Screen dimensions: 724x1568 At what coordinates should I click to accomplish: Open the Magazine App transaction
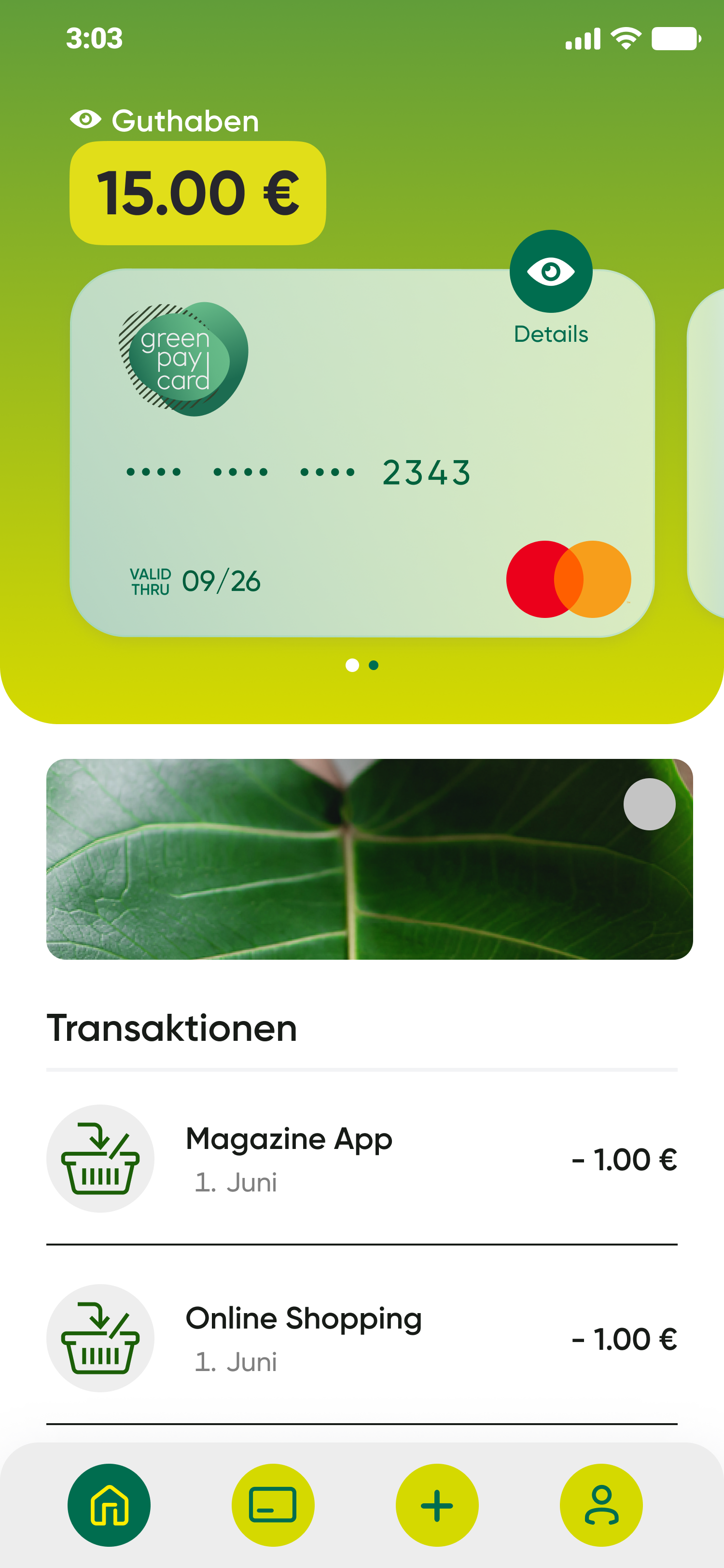click(362, 1158)
